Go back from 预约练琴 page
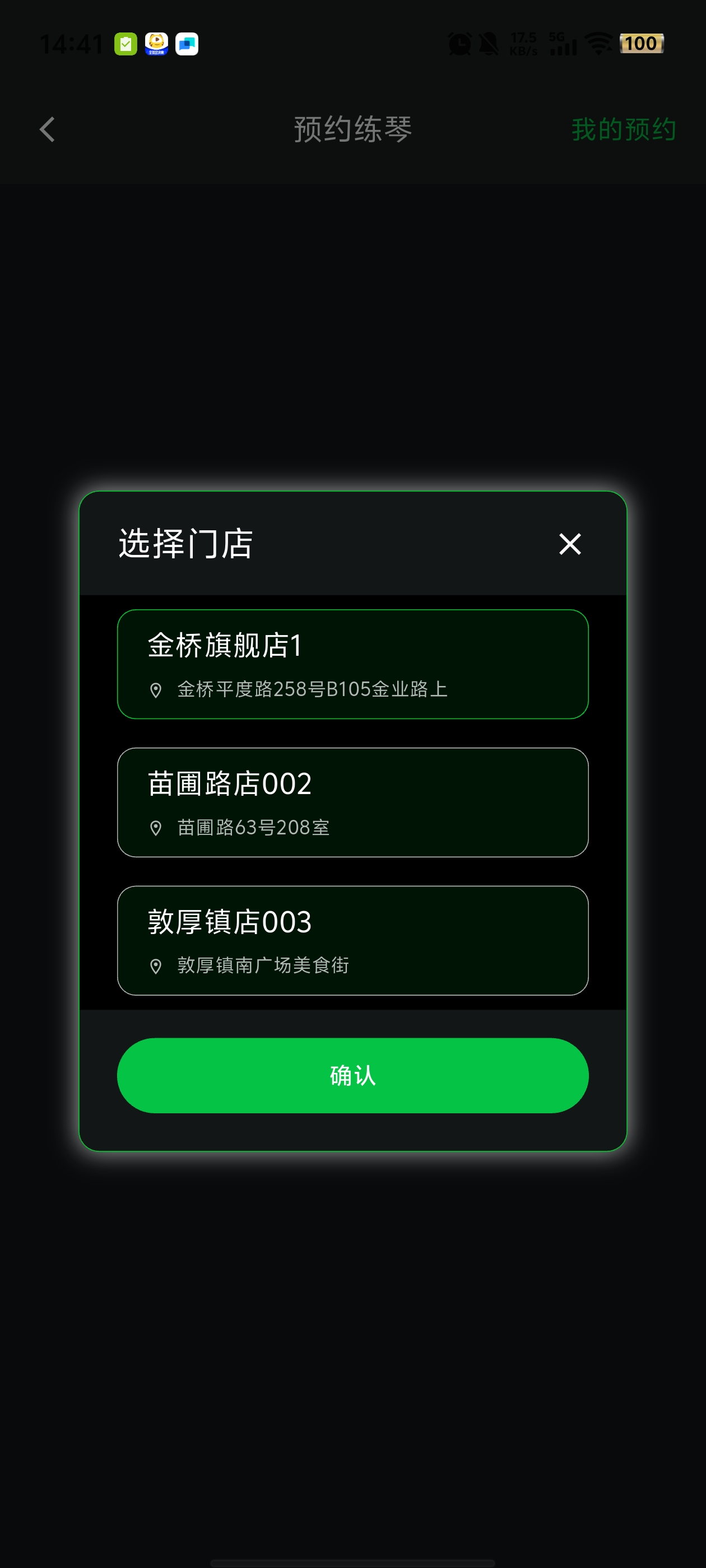 pyautogui.click(x=48, y=129)
